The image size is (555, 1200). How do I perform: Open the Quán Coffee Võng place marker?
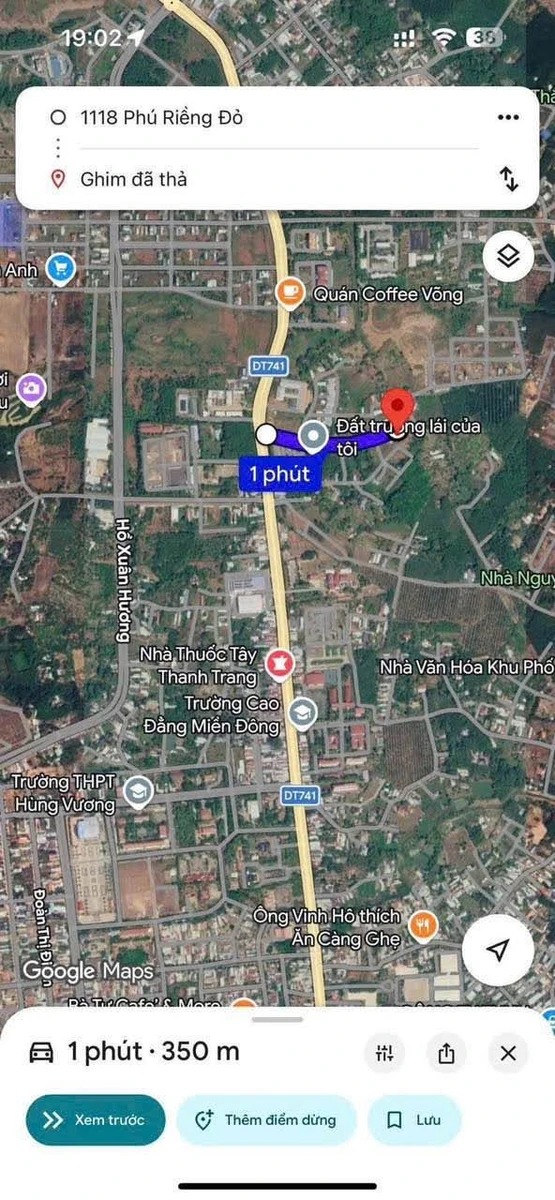tap(290, 293)
